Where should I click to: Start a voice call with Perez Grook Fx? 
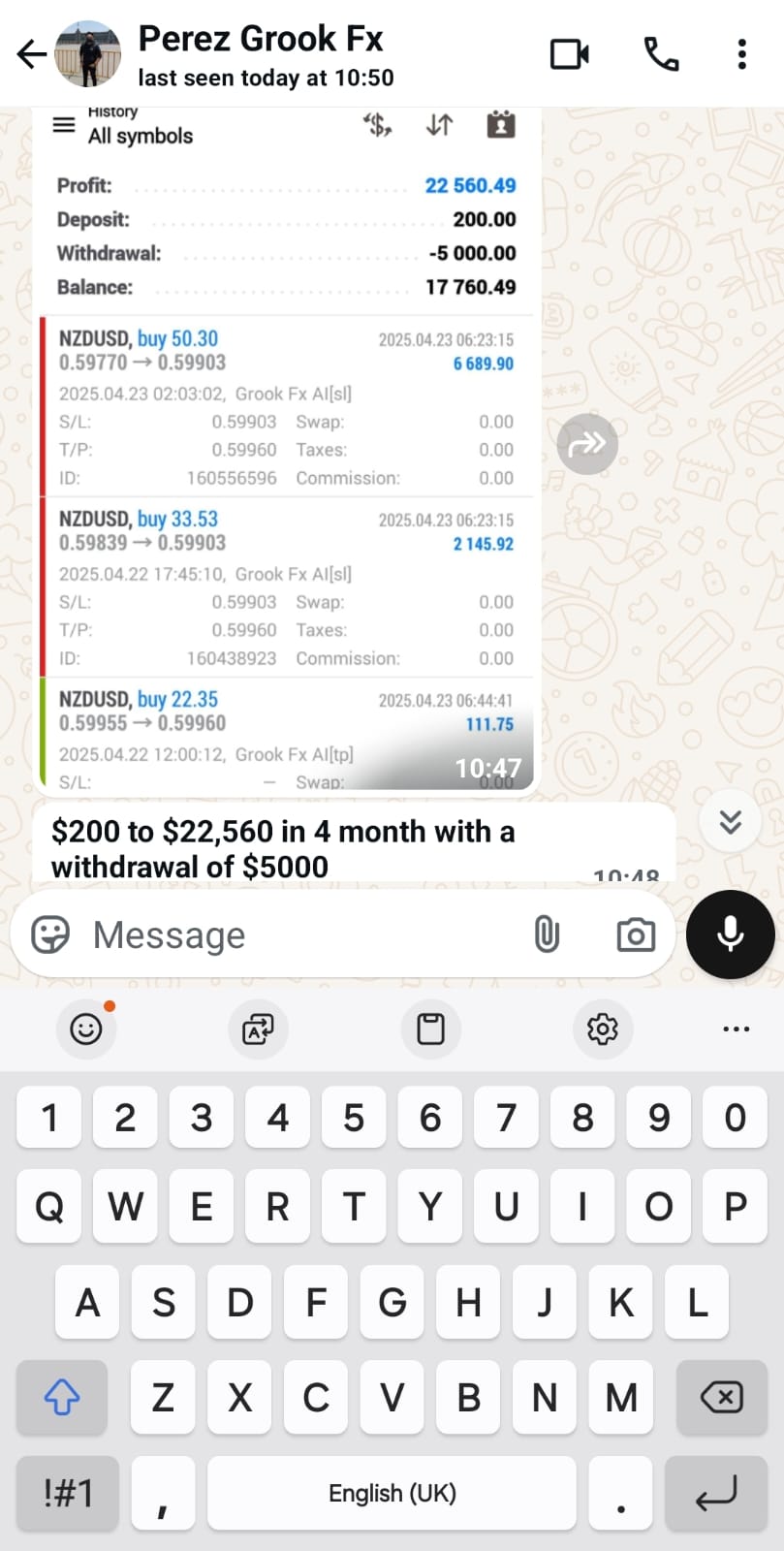661,54
